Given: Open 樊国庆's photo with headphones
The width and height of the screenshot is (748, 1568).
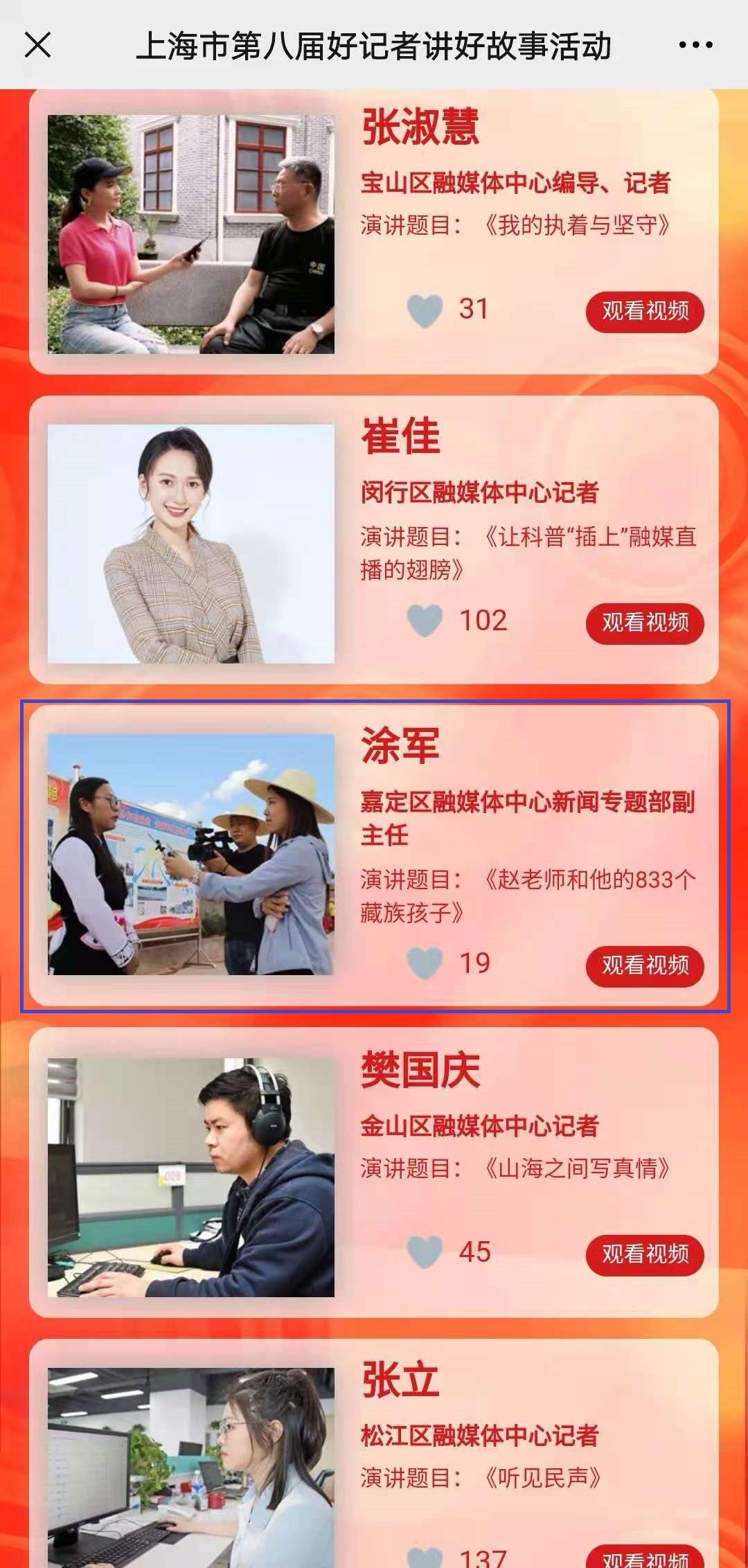Looking at the screenshot, I should point(191,1177).
